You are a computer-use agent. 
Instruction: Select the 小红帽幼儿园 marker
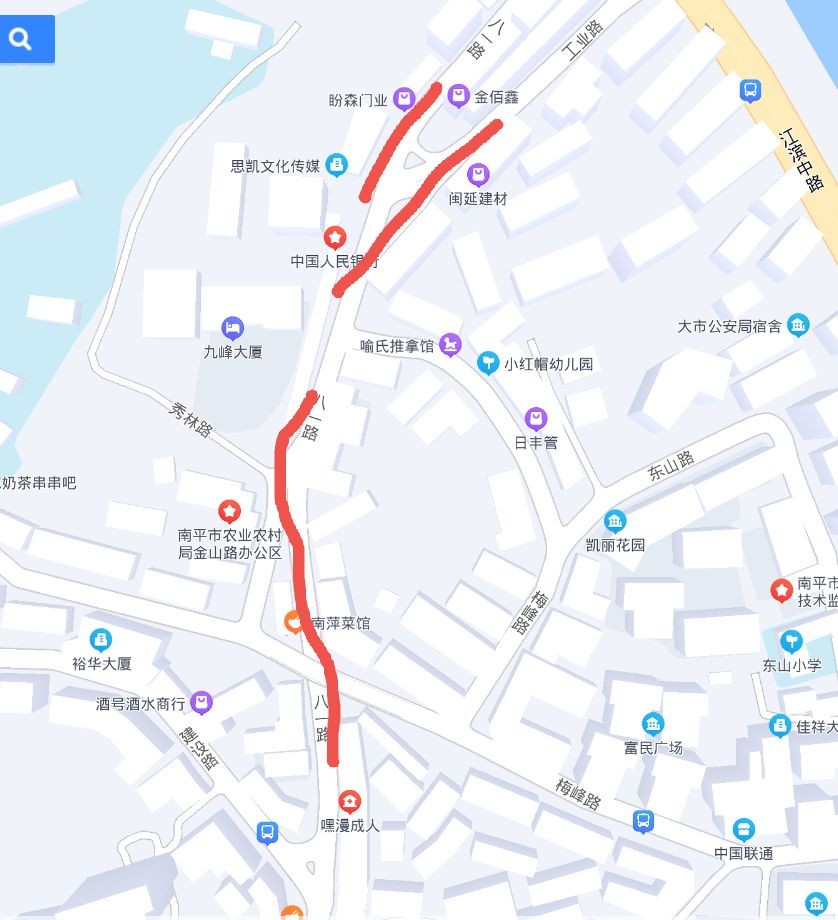(487, 363)
